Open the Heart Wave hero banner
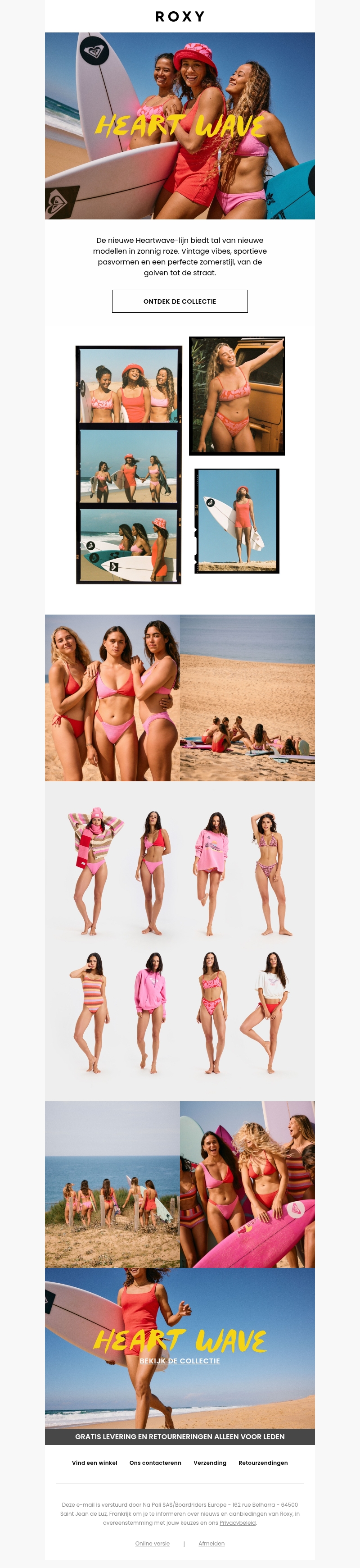This screenshot has height=1568, width=360. point(180,125)
